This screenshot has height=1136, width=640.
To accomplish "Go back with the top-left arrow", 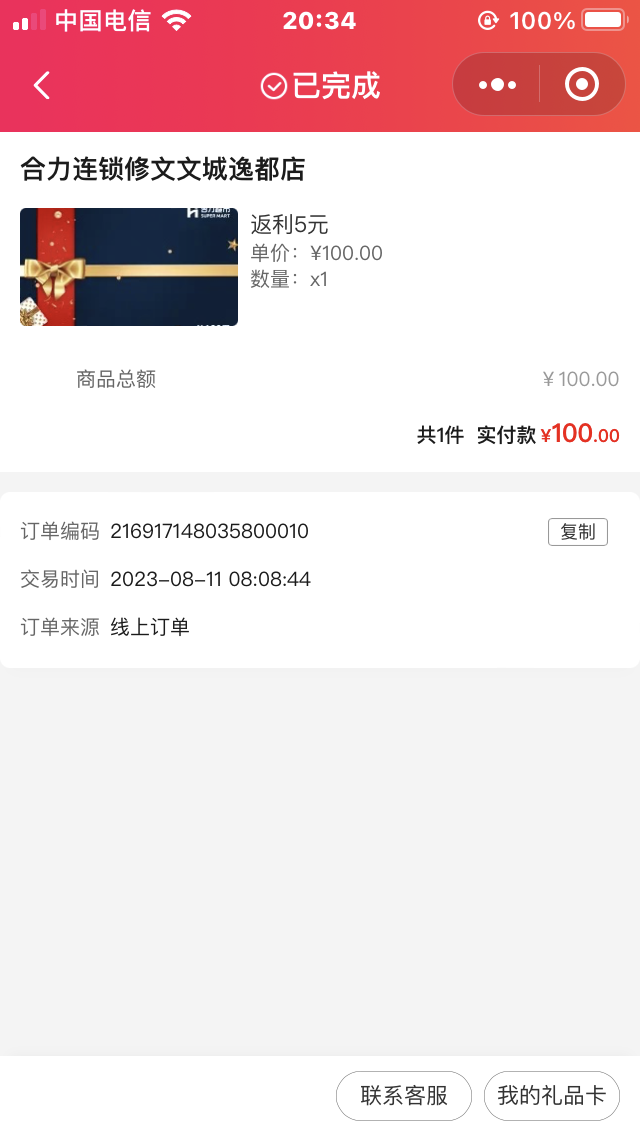I will point(41,86).
